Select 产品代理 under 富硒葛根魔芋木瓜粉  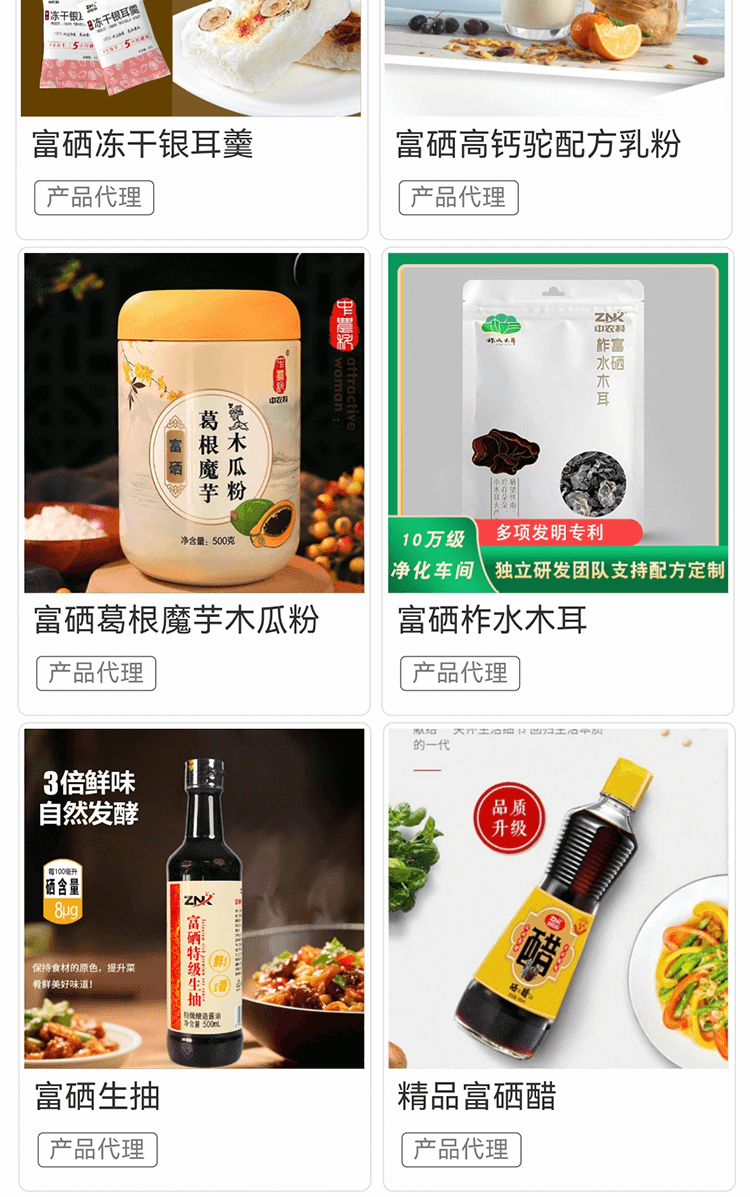[96, 673]
